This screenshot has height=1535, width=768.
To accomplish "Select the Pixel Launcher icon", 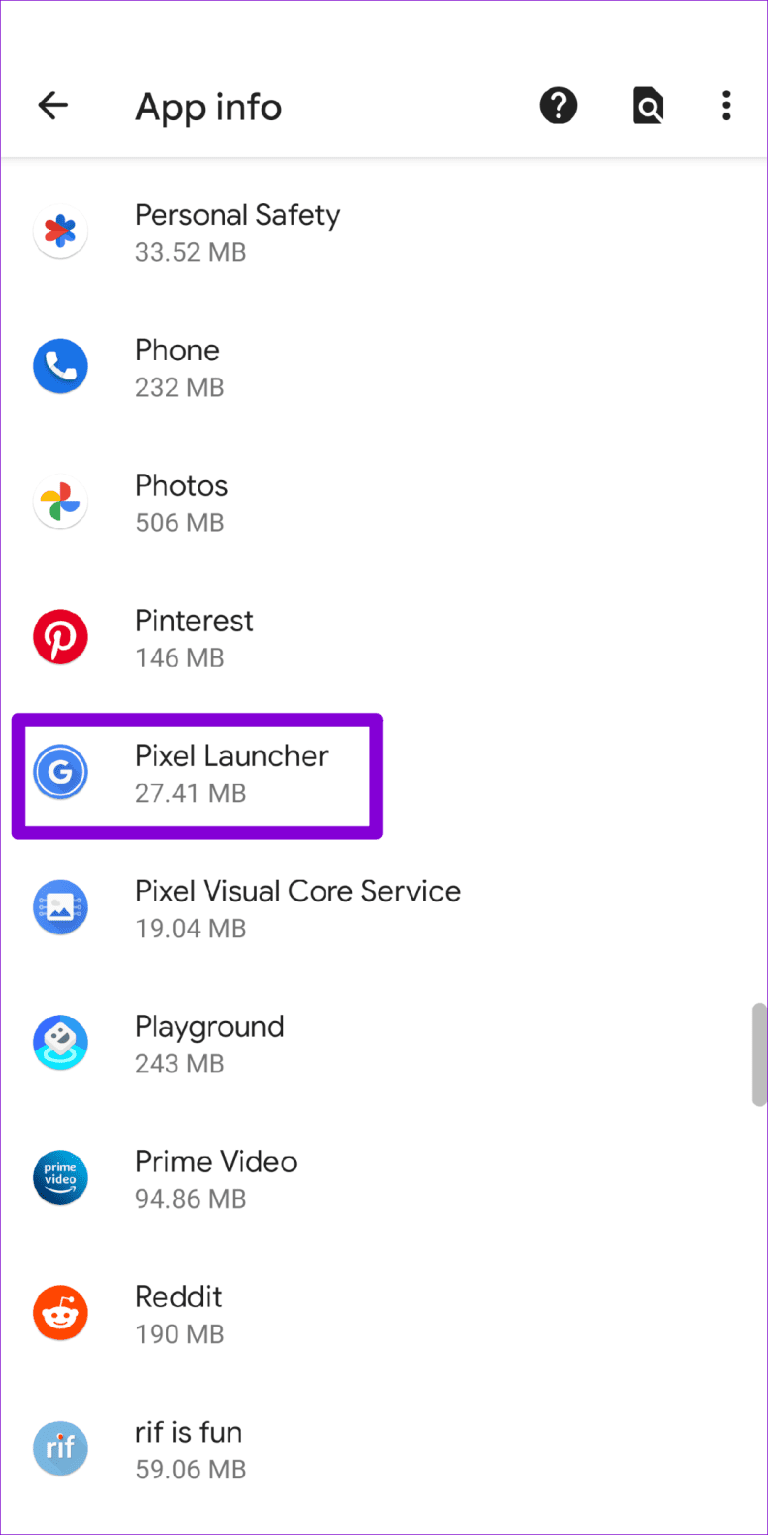I will pyautogui.click(x=60, y=772).
